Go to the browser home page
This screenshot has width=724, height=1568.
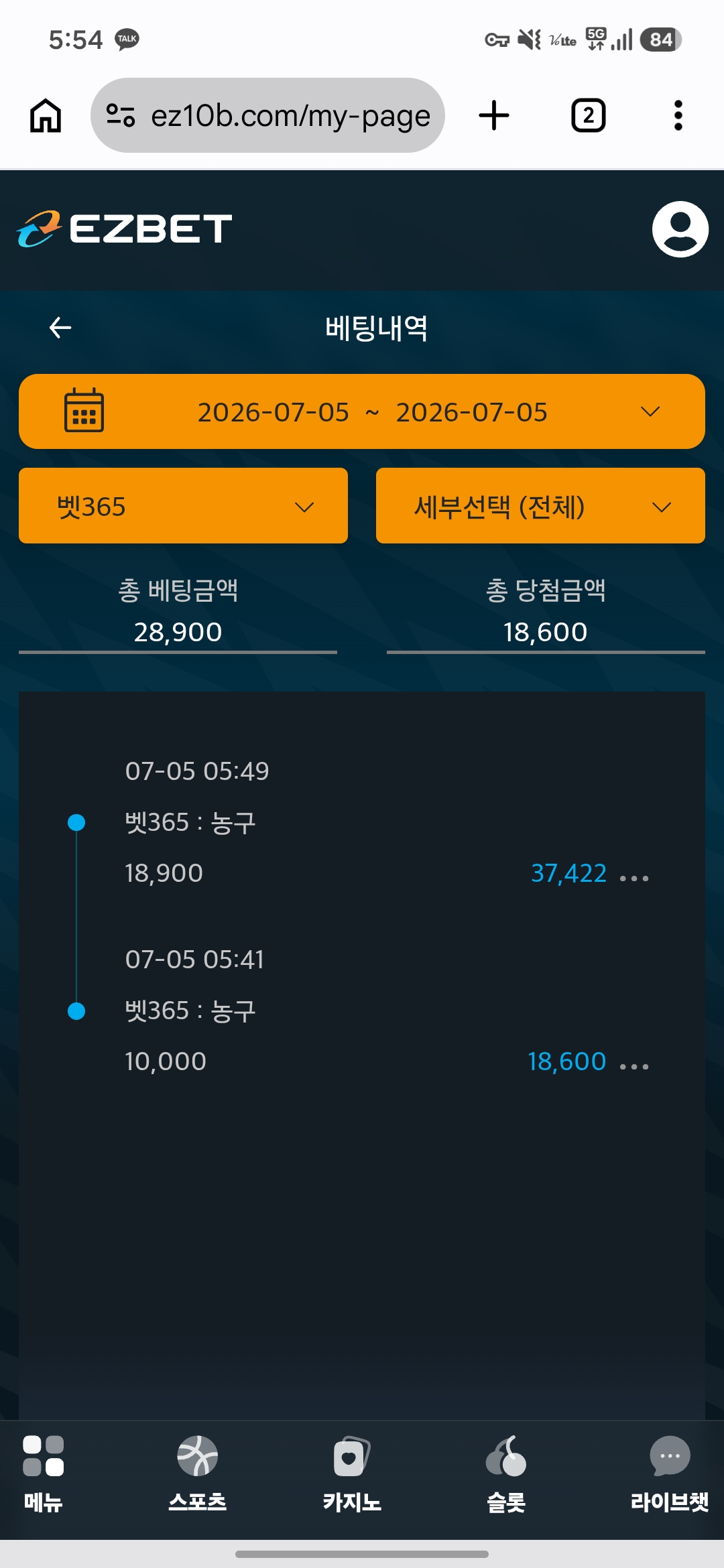pyautogui.click(x=46, y=115)
